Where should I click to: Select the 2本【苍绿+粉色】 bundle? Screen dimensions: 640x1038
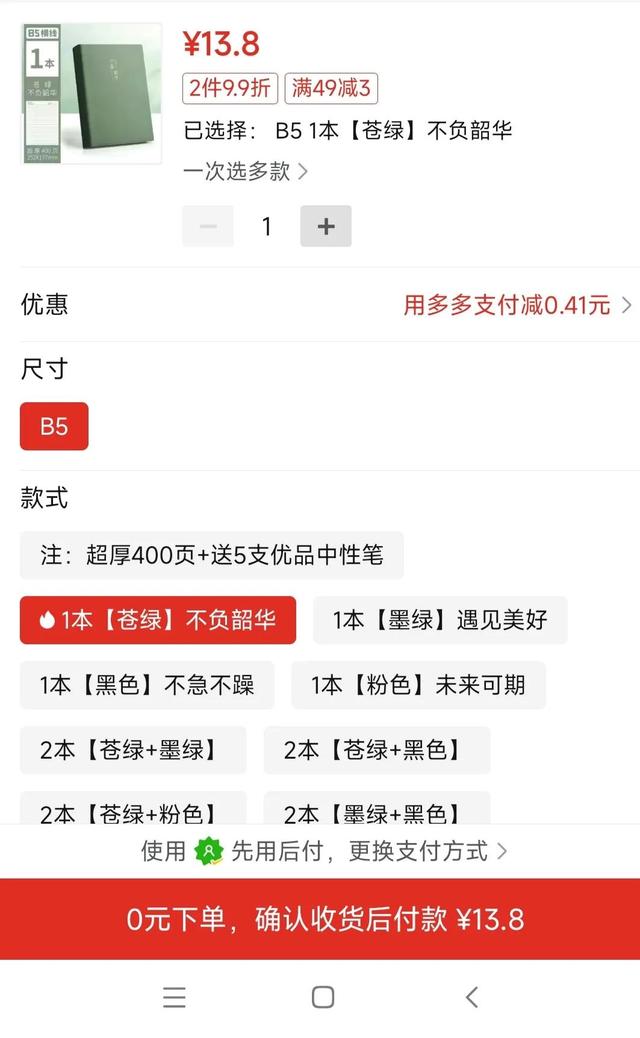(133, 809)
